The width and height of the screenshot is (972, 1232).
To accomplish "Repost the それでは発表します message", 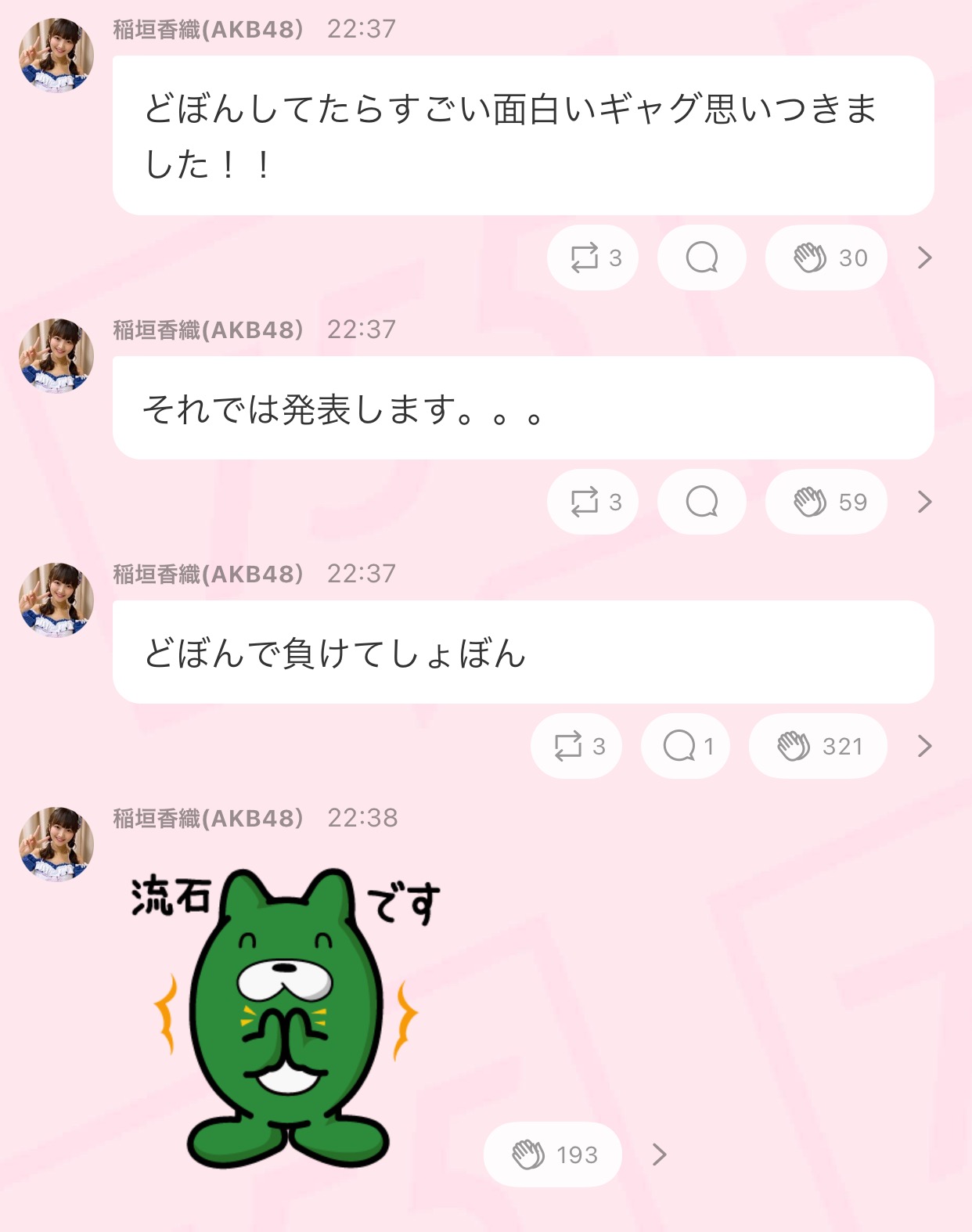I will click(x=592, y=502).
